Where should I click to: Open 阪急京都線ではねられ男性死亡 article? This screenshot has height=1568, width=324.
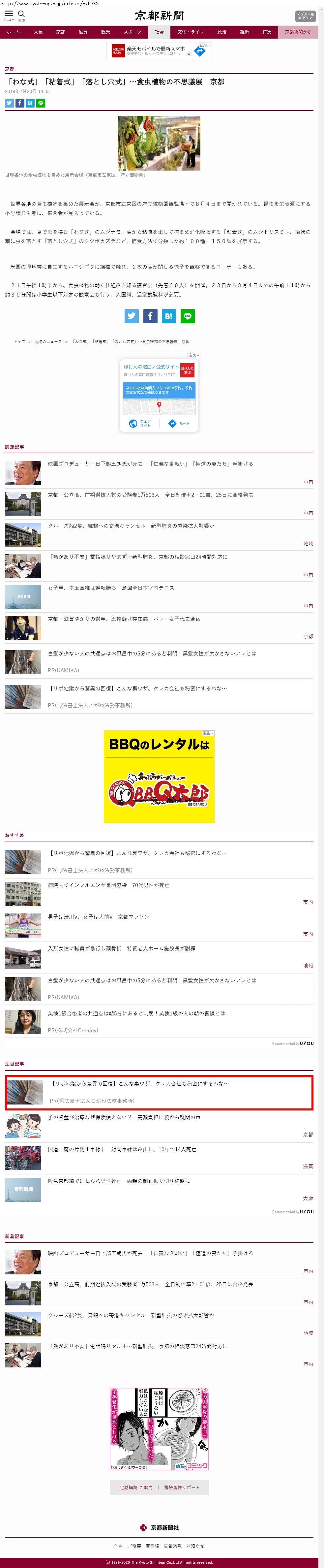[119, 1180]
